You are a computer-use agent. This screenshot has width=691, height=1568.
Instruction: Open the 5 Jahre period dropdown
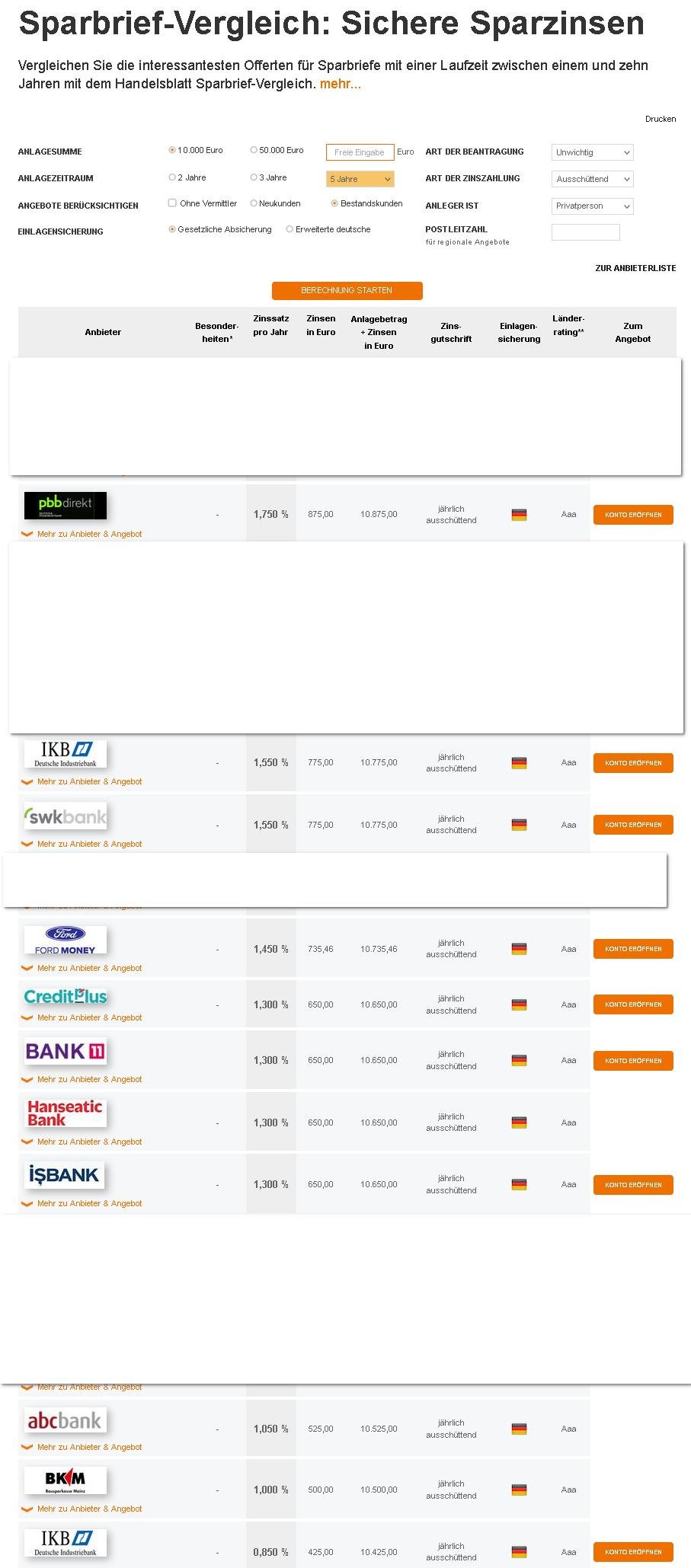[x=360, y=179]
